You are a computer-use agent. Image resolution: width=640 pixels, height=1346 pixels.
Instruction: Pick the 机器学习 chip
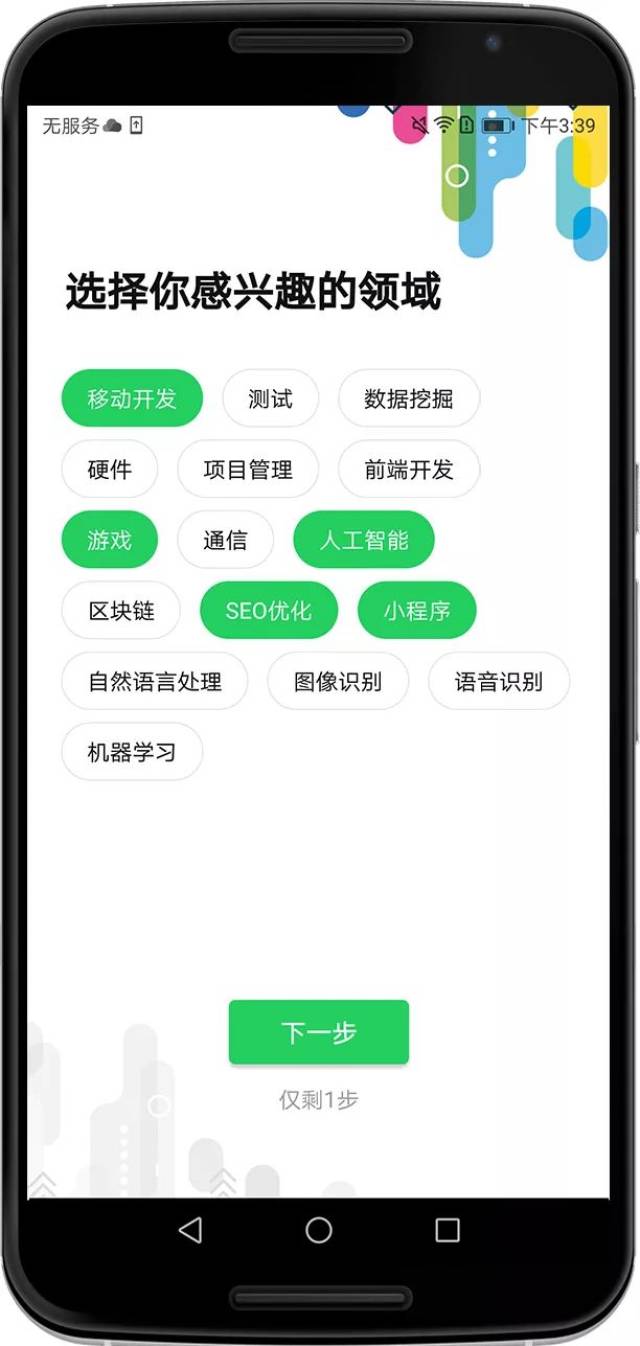[x=132, y=752]
